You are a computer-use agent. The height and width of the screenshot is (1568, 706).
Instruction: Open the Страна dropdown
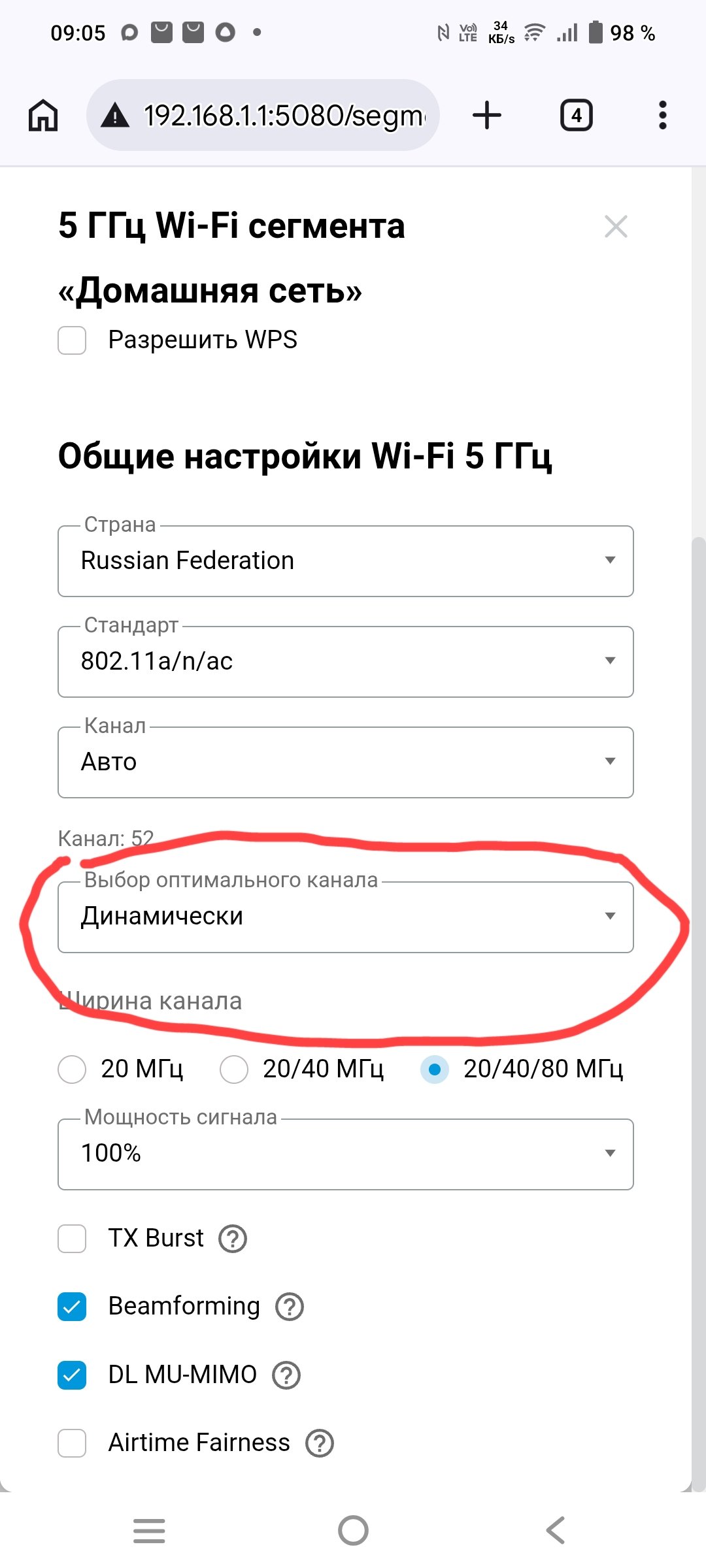(345, 561)
